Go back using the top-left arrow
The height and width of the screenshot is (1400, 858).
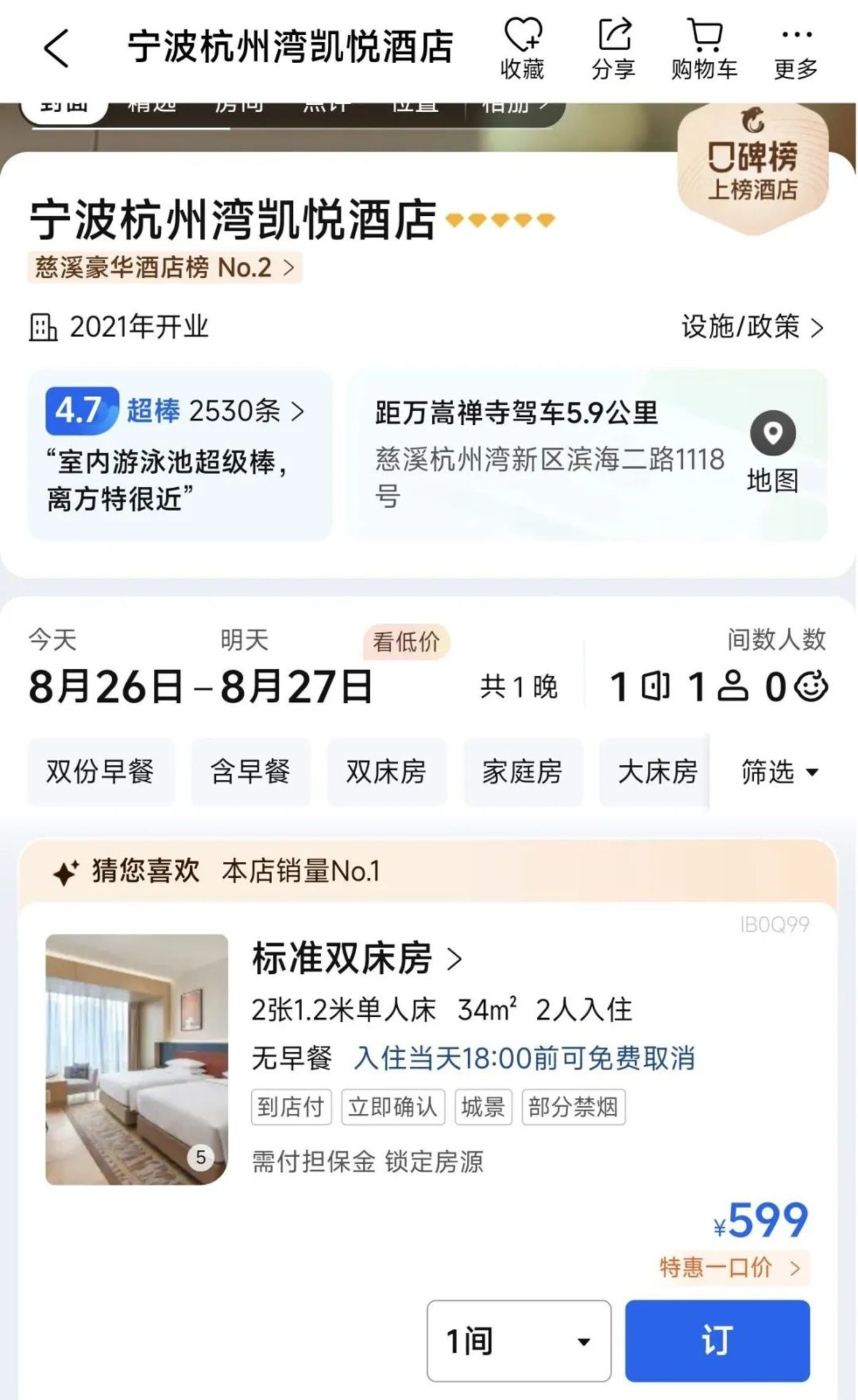[x=56, y=48]
